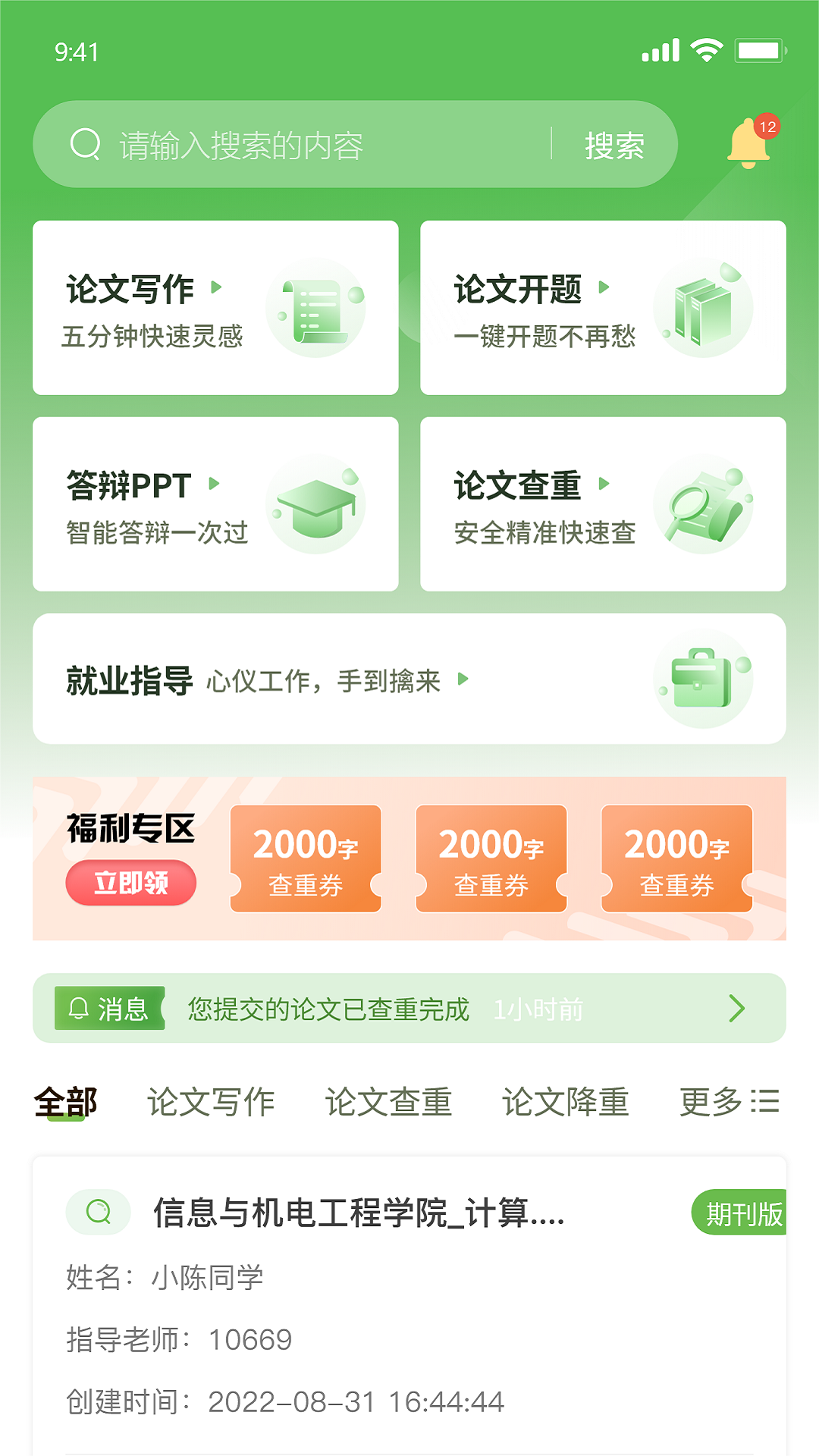Click the 论文开题 books icon
Image resolution: width=819 pixels, height=1456 pixels.
point(704,306)
